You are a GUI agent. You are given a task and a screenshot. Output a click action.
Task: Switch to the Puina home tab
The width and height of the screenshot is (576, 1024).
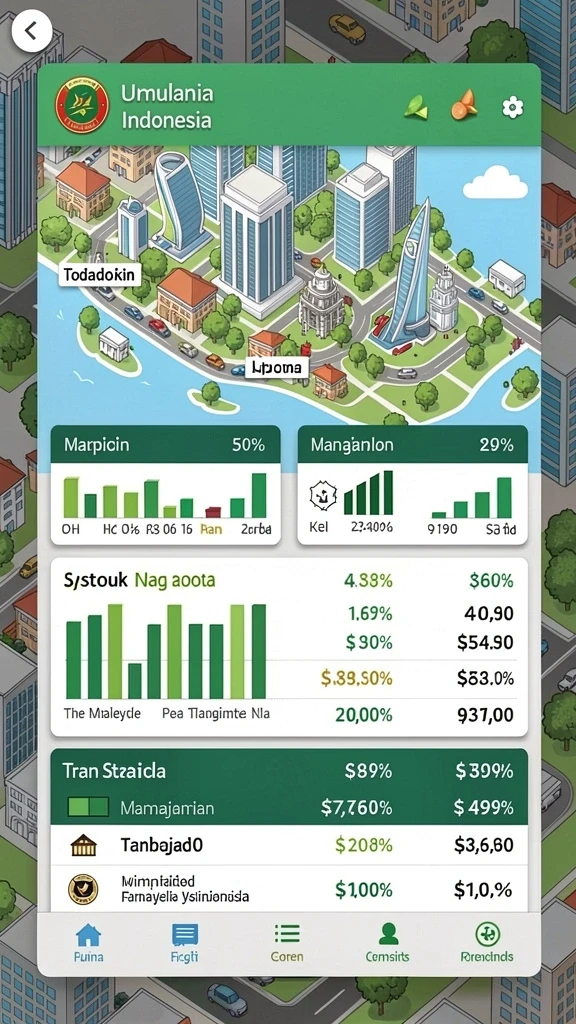click(88, 944)
